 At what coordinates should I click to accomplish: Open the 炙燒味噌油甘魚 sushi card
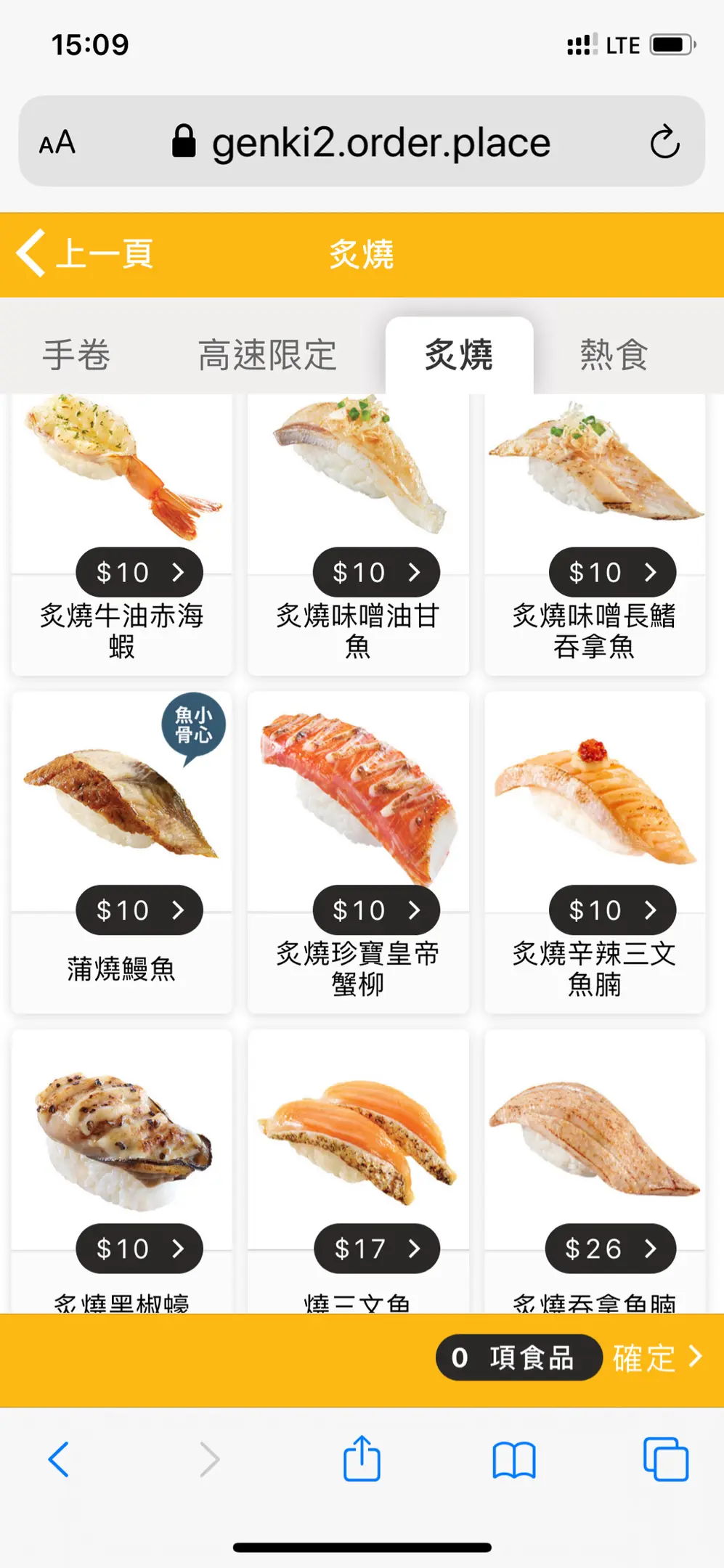coord(358,537)
